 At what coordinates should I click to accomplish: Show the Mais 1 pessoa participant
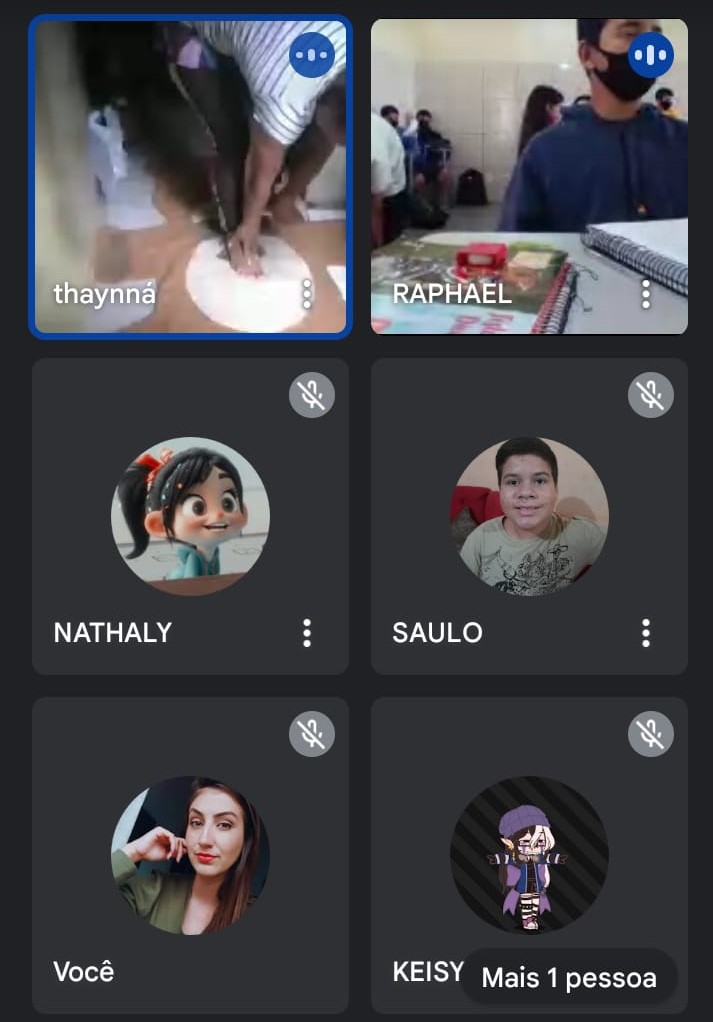click(x=568, y=977)
